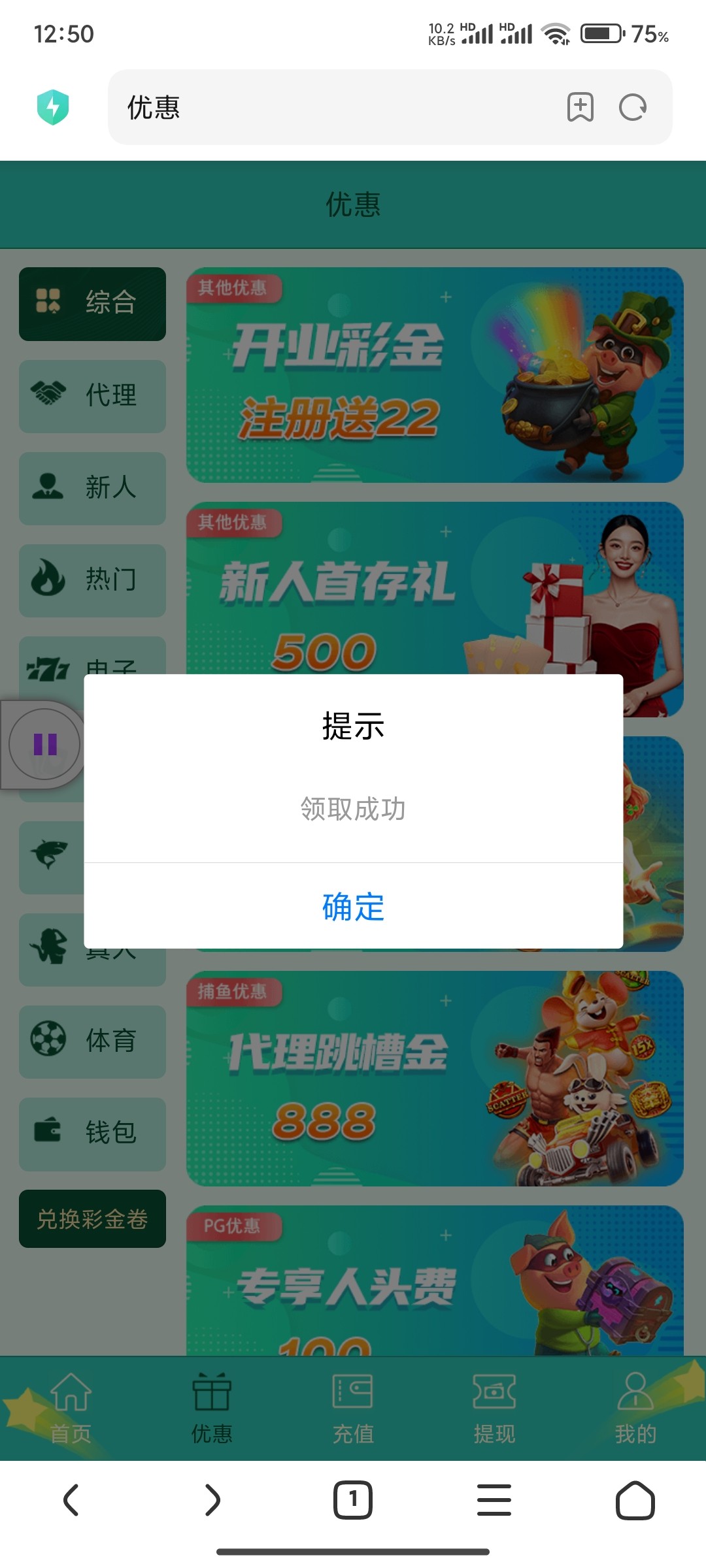
Task: Open the browser tabs switcher
Action: (353, 1499)
